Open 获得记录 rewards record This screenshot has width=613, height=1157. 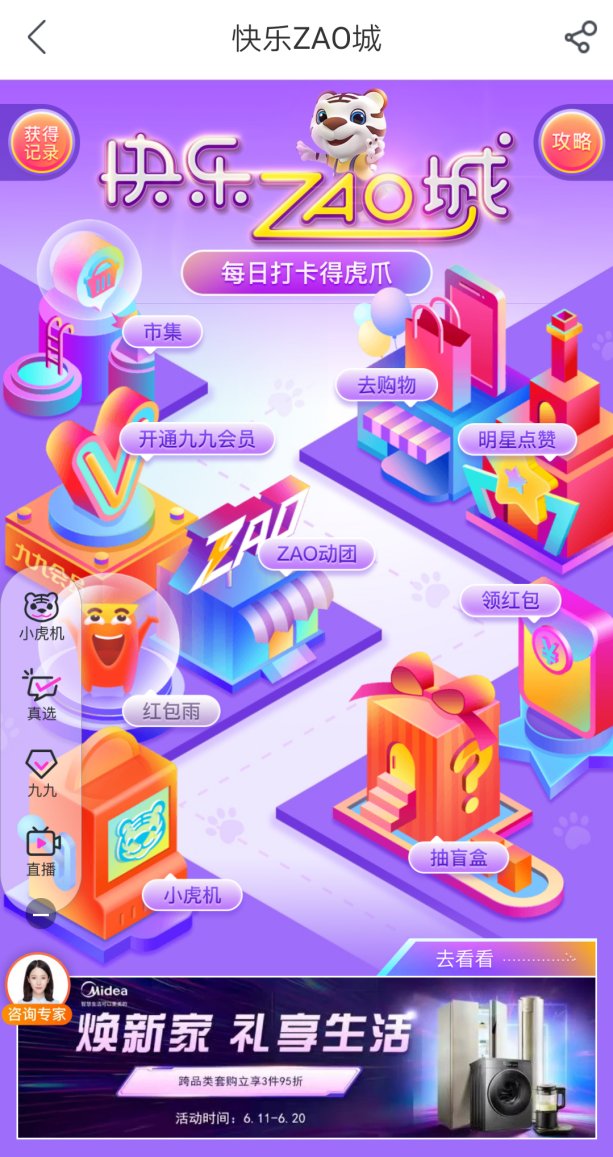pos(41,143)
